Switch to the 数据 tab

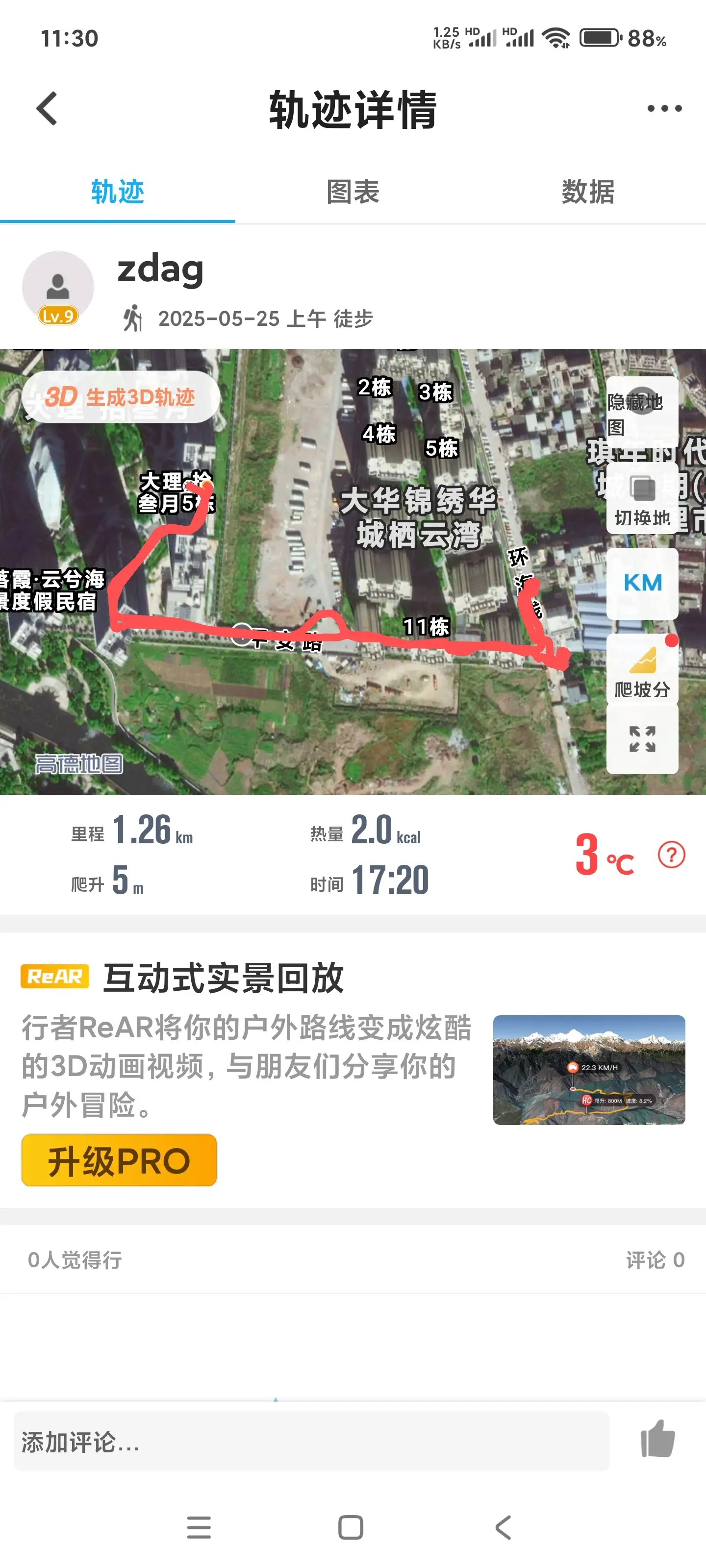click(588, 193)
